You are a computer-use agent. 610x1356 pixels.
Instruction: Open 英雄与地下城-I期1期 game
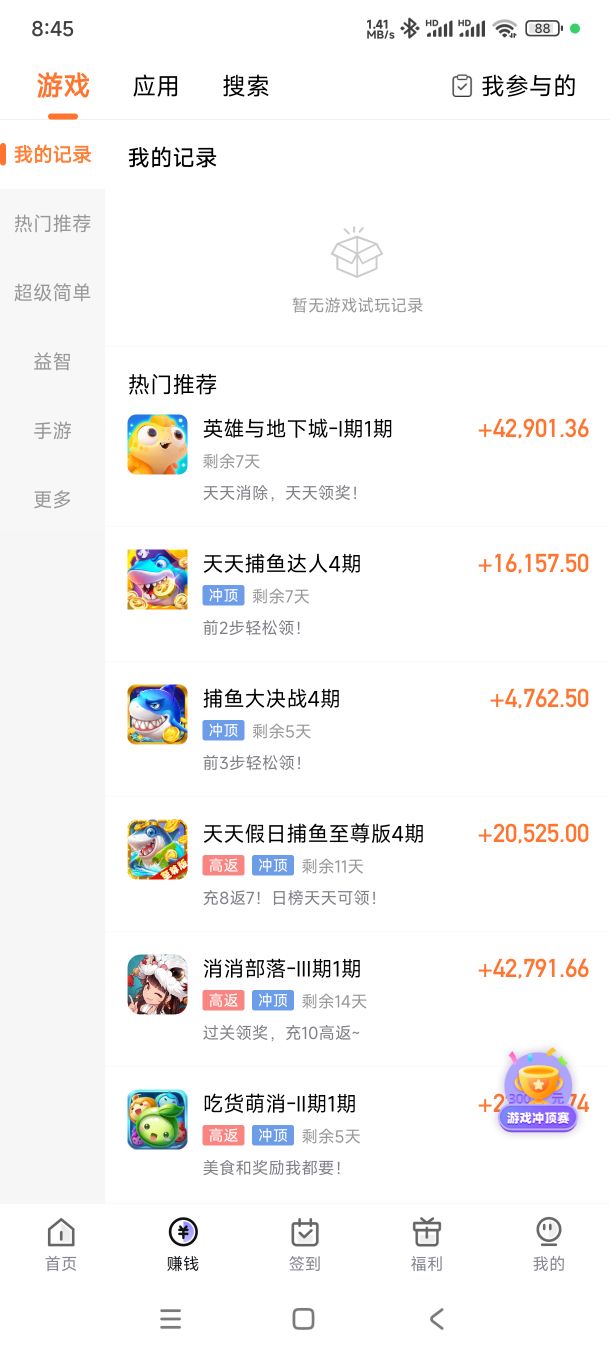click(358, 460)
